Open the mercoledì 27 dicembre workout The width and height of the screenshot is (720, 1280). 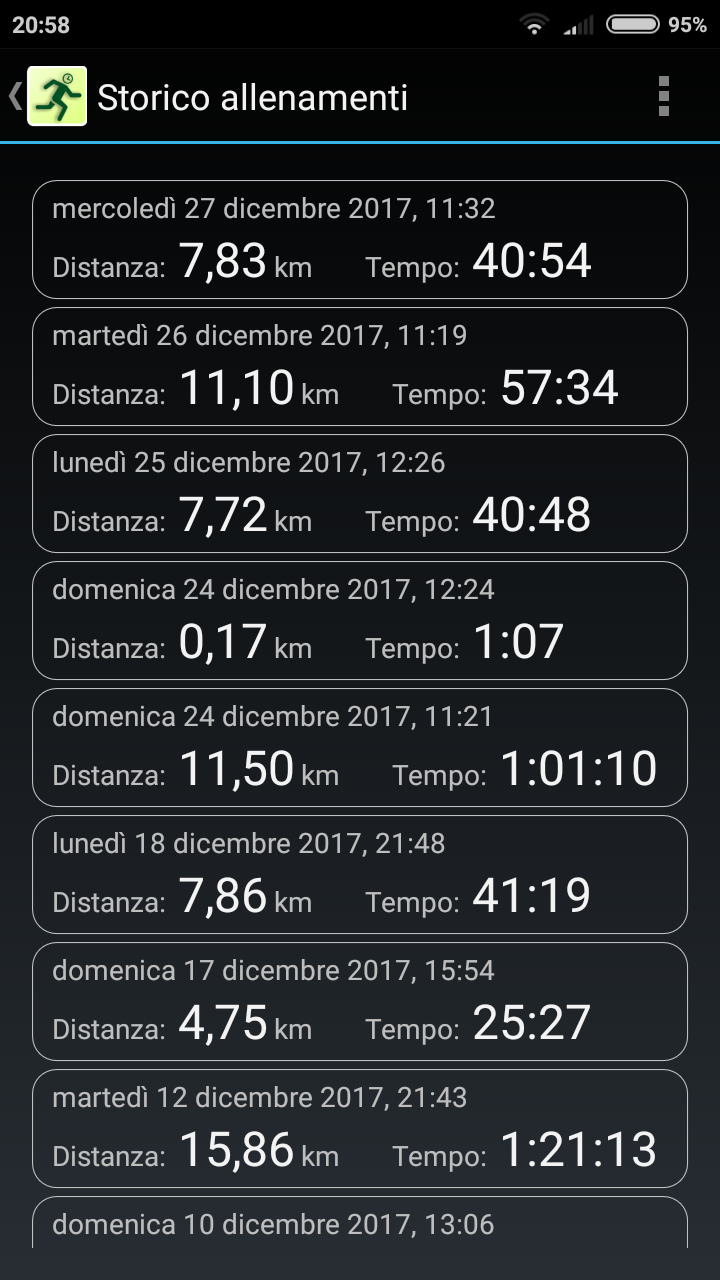(360, 239)
